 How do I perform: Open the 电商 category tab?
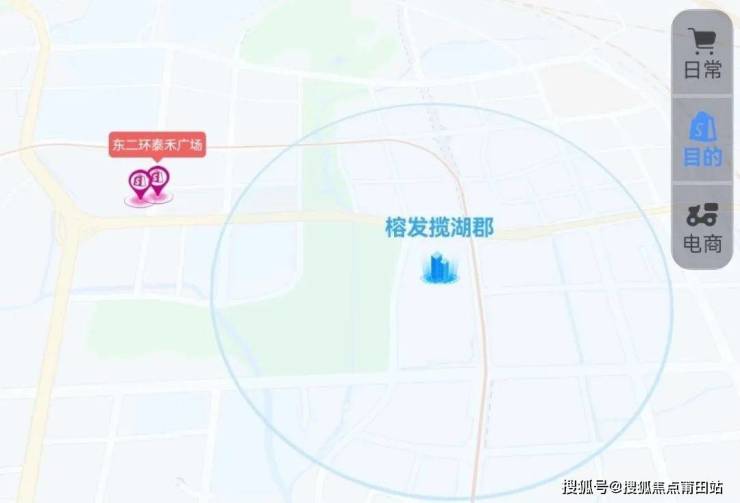702,226
